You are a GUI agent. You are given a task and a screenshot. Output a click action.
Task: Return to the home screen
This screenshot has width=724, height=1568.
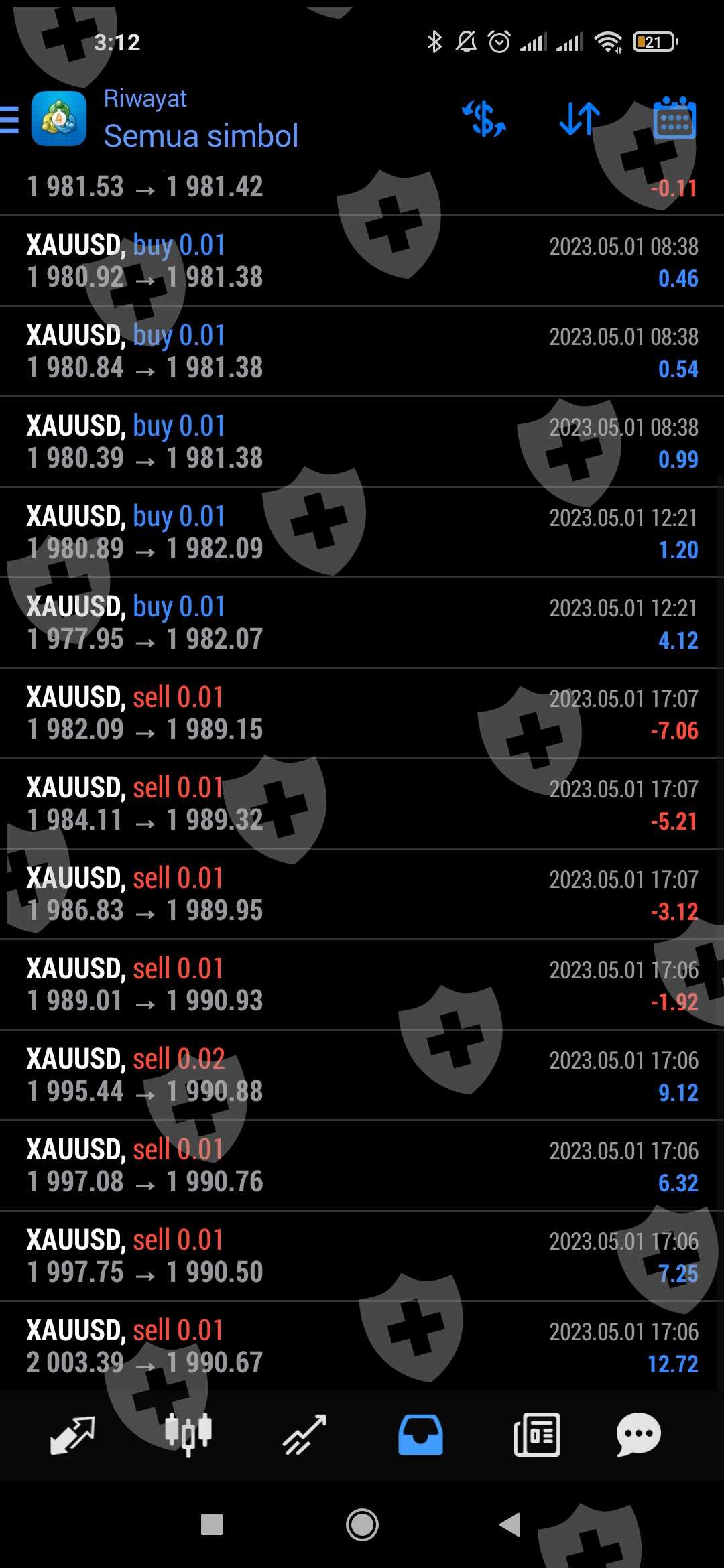point(362,1525)
